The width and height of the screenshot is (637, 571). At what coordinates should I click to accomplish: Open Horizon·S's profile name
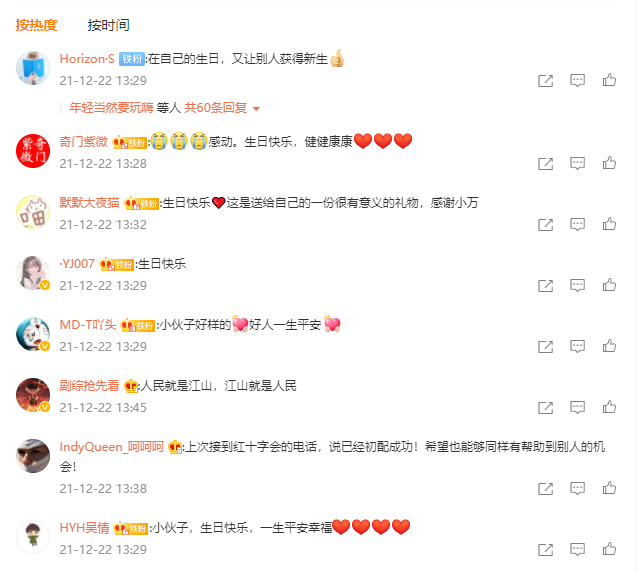(x=87, y=59)
